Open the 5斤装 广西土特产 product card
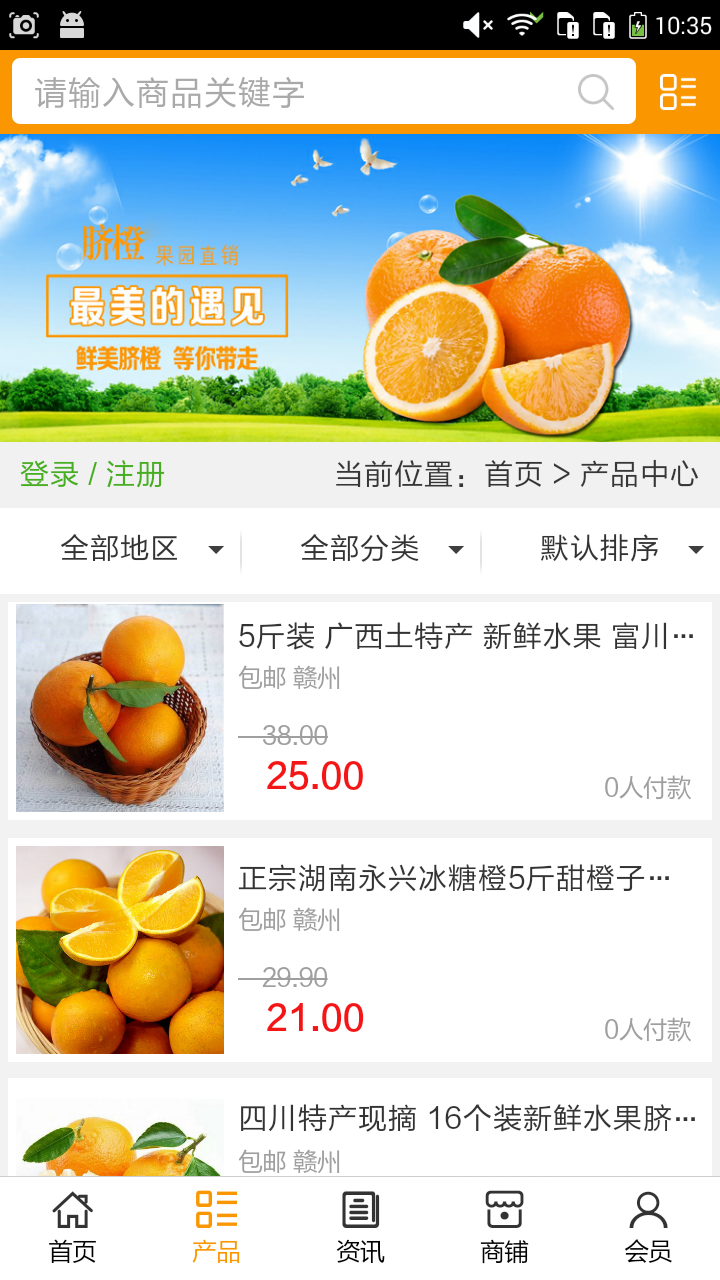The height and width of the screenshot is (1280, 720). tap(360, 710)
